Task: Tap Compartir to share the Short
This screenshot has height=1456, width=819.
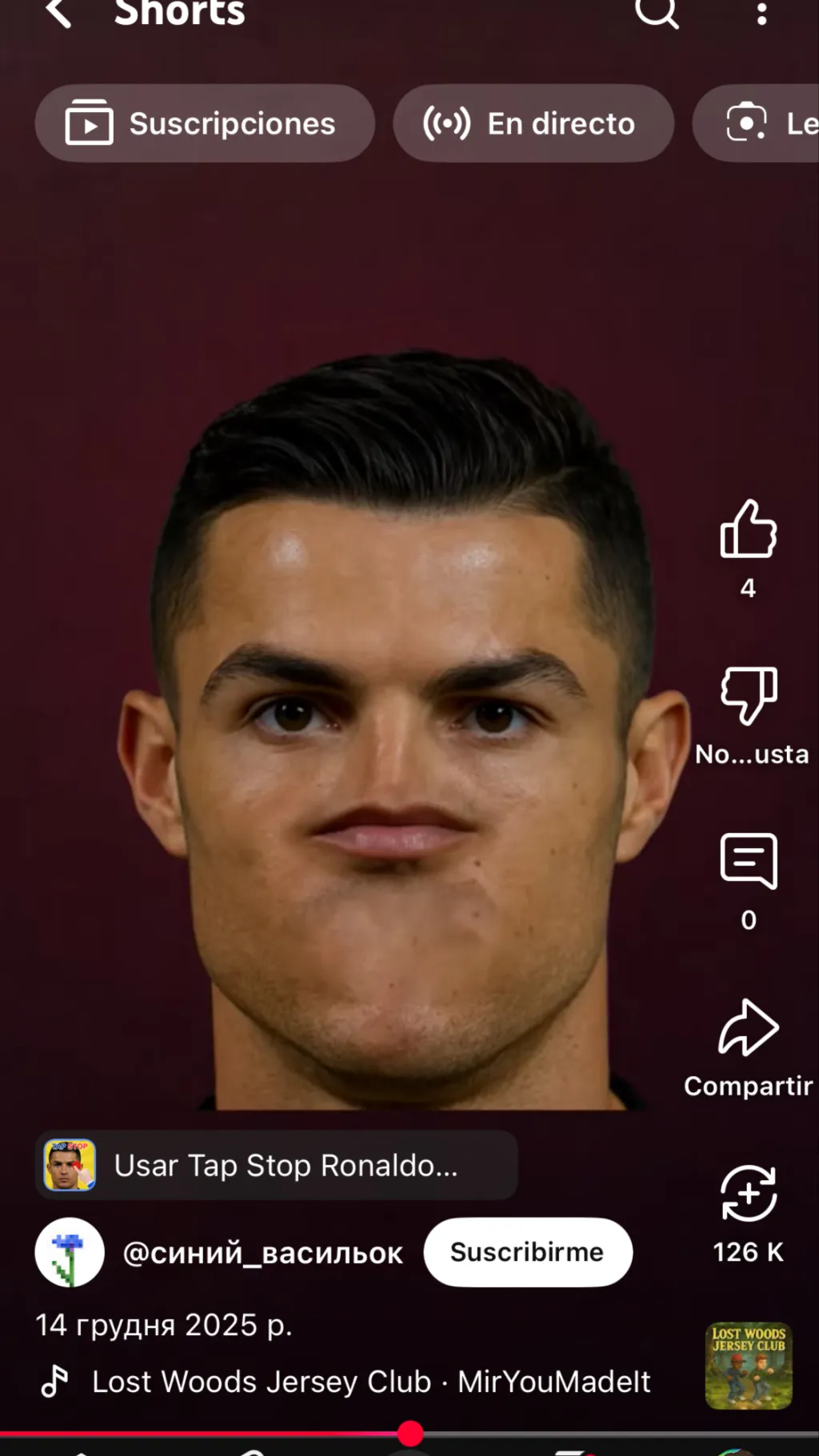Action: pos(749,1028)
